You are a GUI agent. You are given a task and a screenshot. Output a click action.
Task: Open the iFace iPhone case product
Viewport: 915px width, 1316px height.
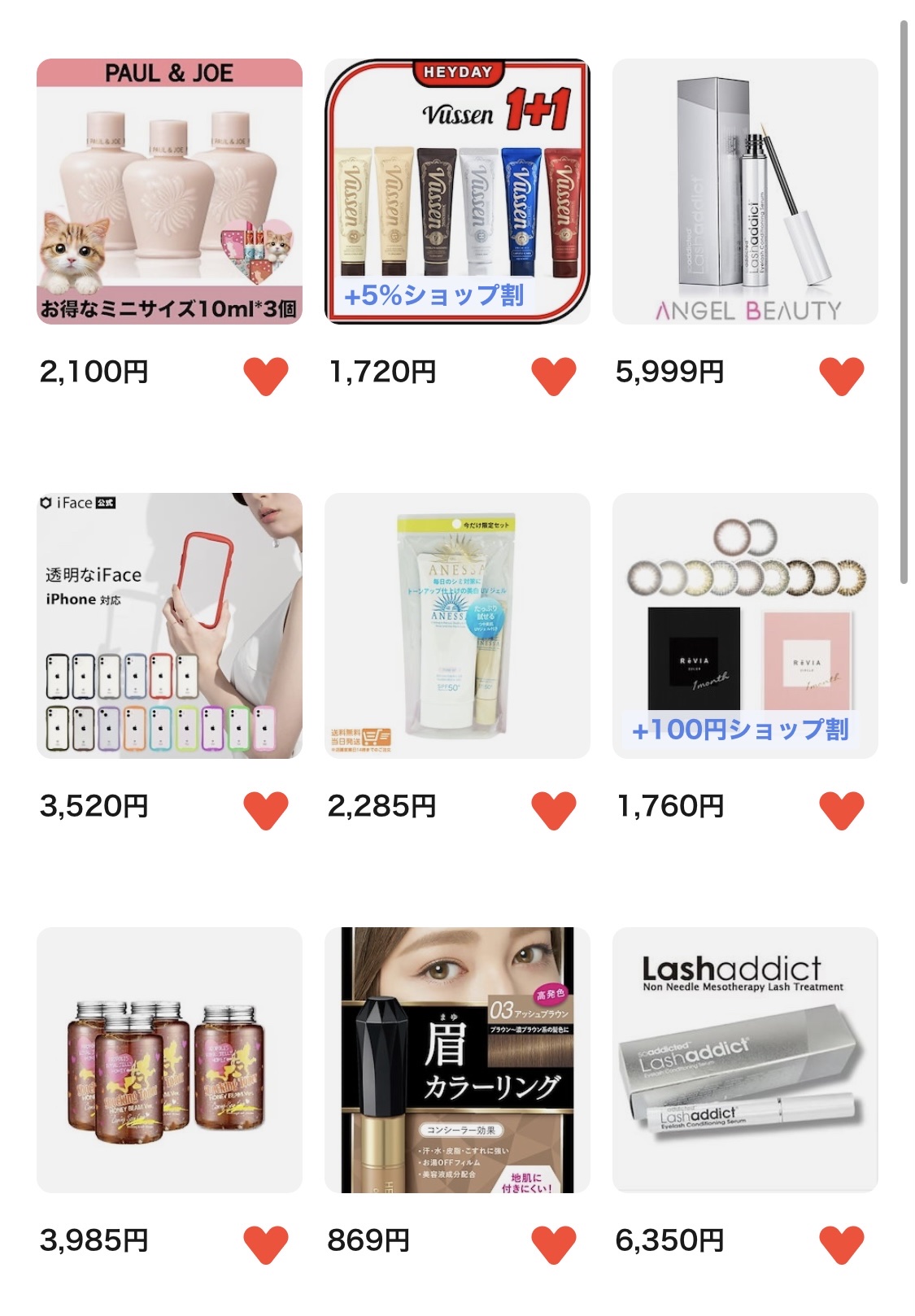point(169,625)
